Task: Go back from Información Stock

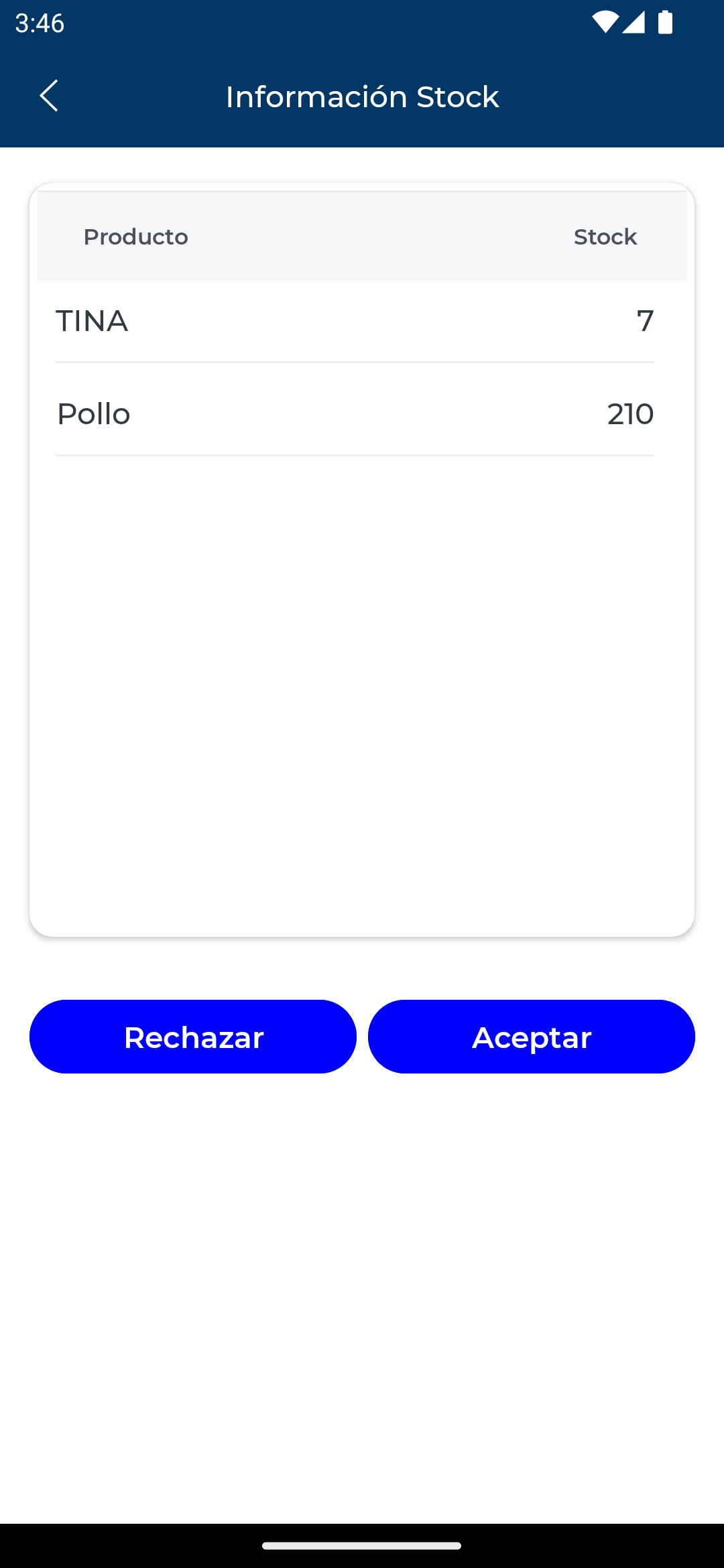Action: pyautogui.click(x=49, y=96)
